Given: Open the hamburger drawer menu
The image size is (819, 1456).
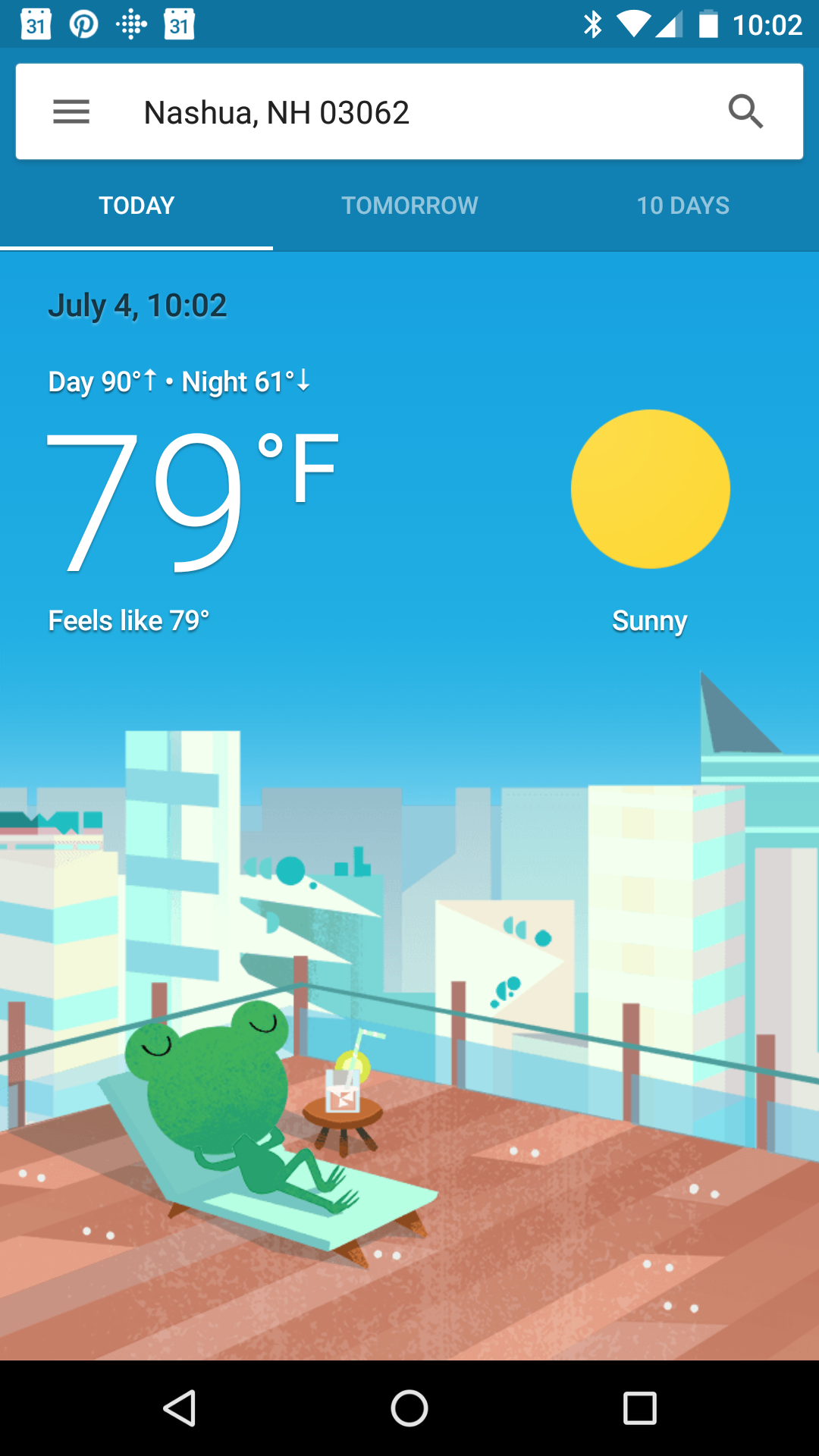Looking at the screenshot, I should [71, 112].
